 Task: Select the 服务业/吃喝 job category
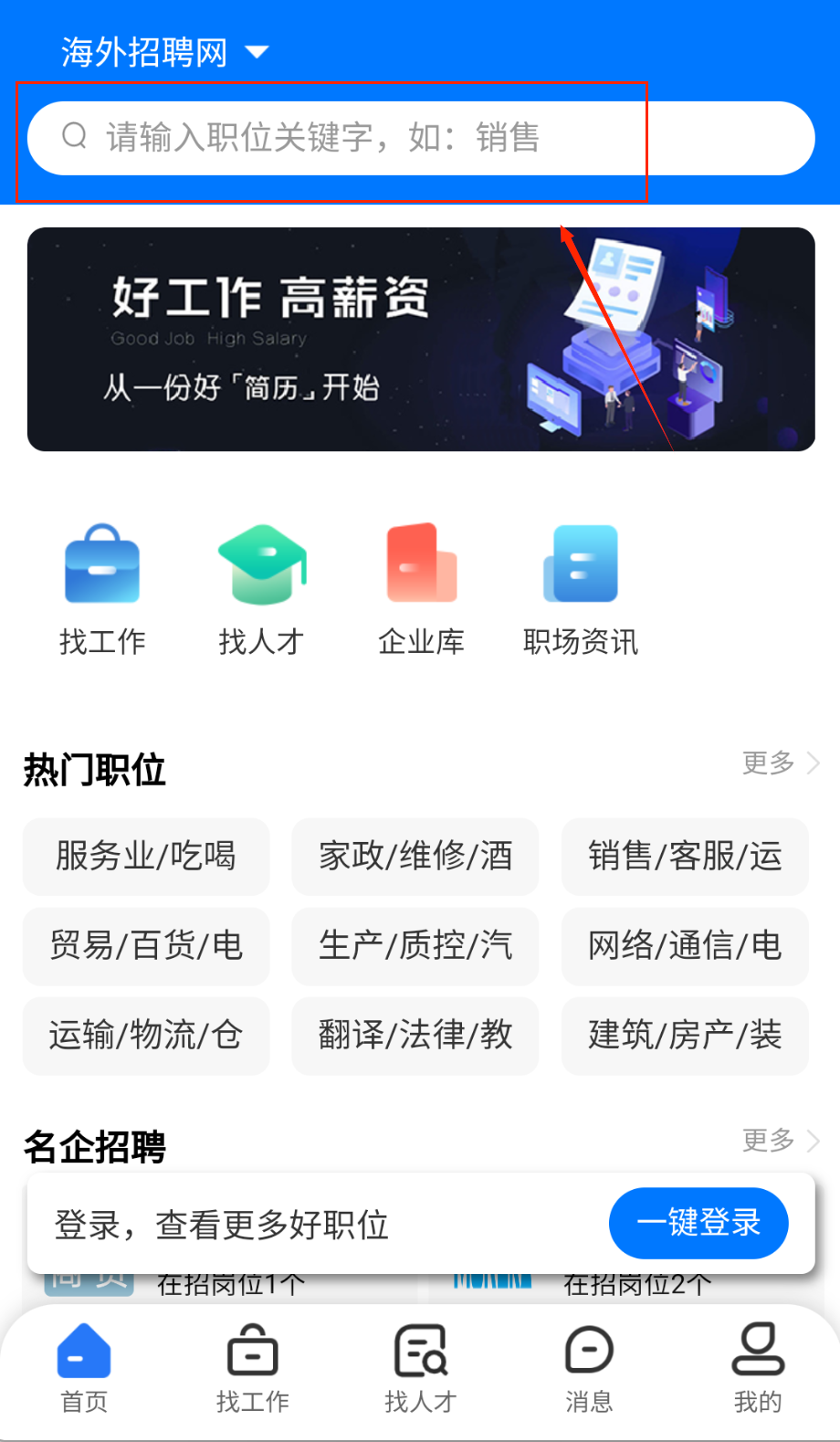pyautogui.click(x=146, y=857)
